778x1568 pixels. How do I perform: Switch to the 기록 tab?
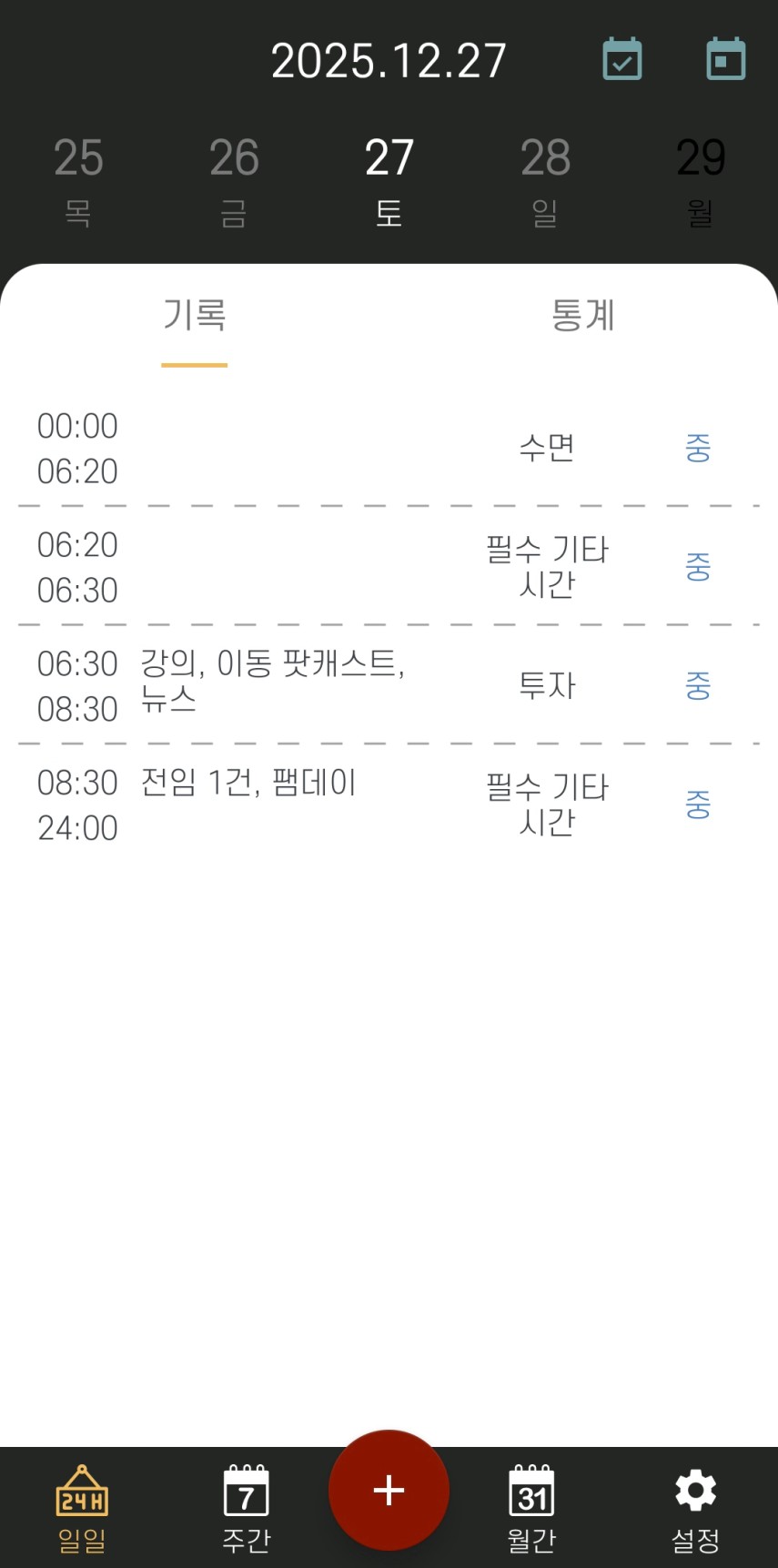pyautogui.click(x=195, y=316)
